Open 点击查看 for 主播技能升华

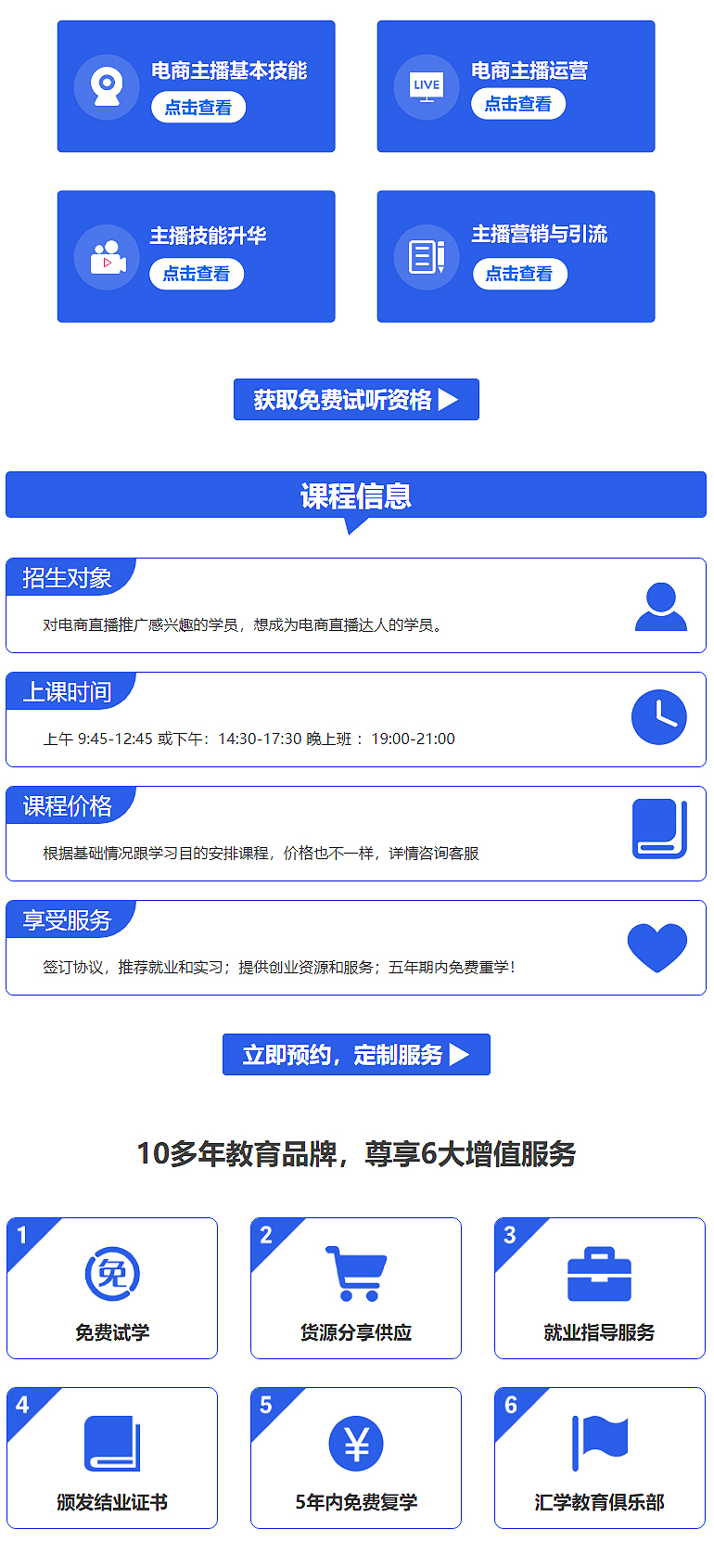[197, 274]
